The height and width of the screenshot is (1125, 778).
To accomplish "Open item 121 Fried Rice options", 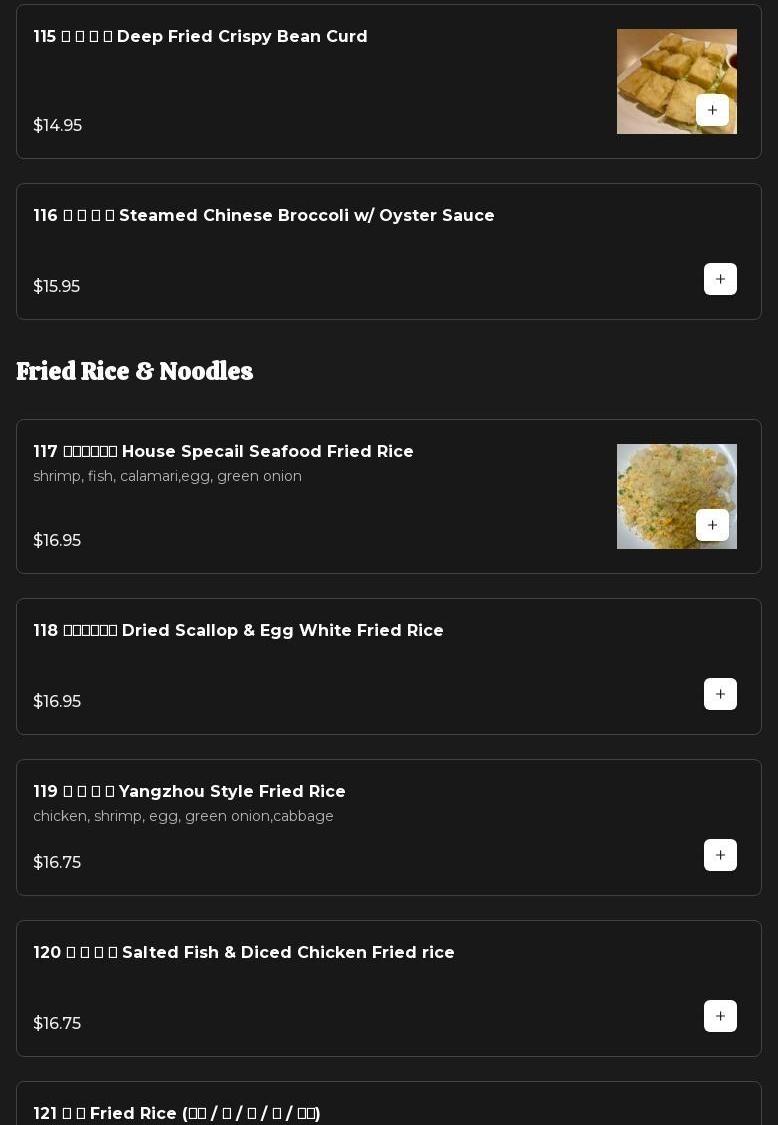I will click(177, 1113).
